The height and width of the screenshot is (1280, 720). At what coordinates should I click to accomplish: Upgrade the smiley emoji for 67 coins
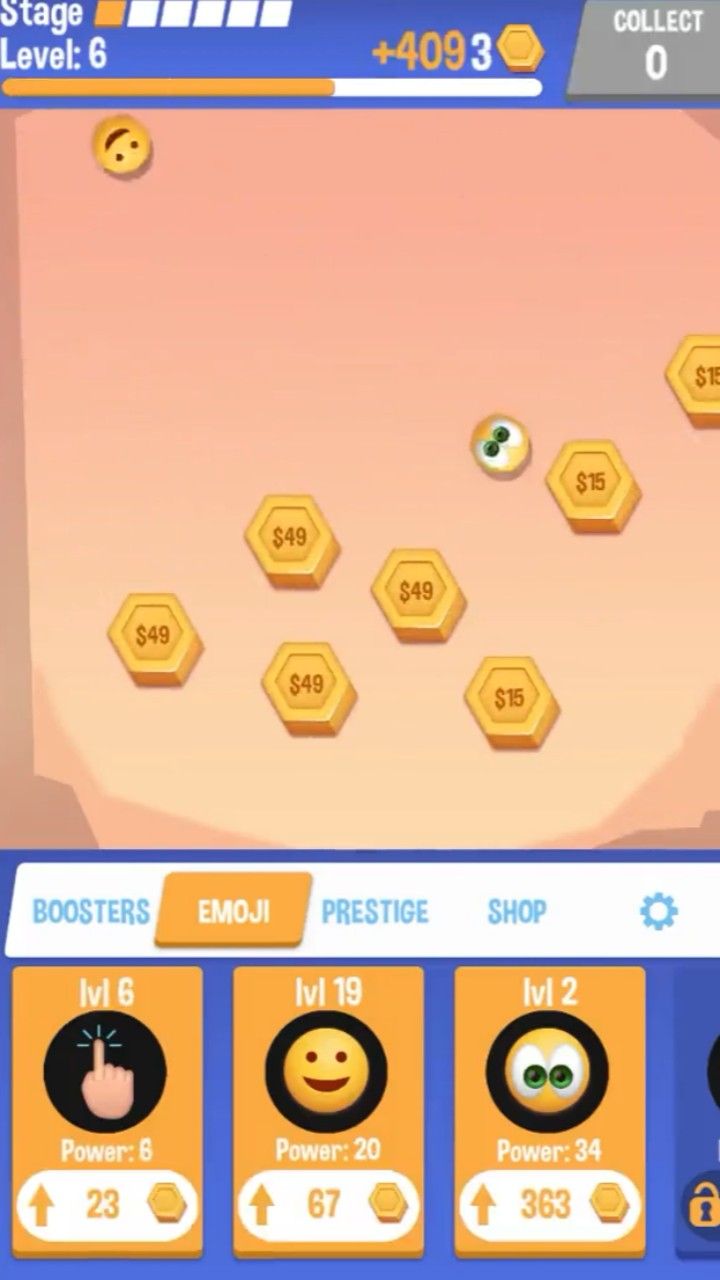click(x=328, y=1204)
